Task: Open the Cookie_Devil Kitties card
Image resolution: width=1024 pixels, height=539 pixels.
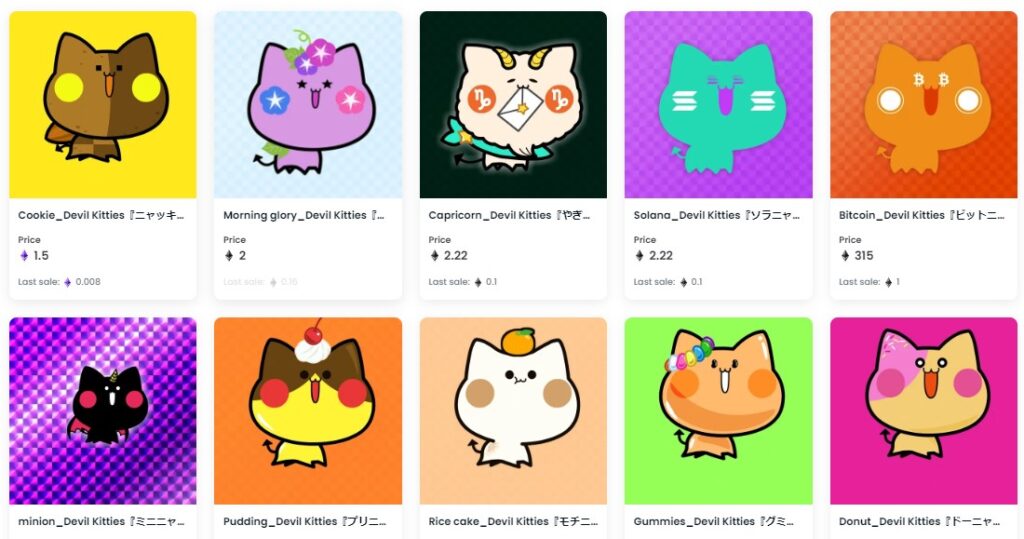Action: tap(102, 105)
